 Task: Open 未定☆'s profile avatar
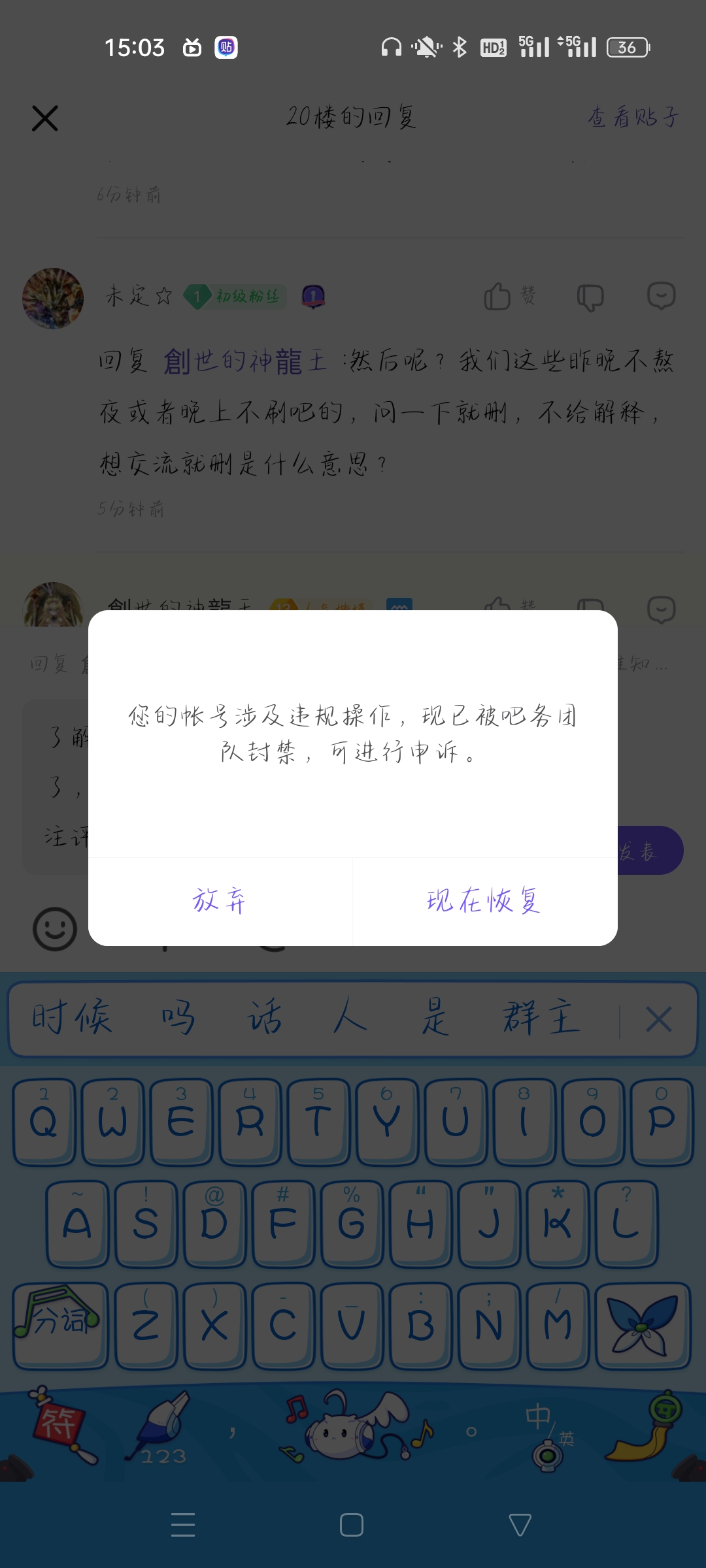pos(53,298)
